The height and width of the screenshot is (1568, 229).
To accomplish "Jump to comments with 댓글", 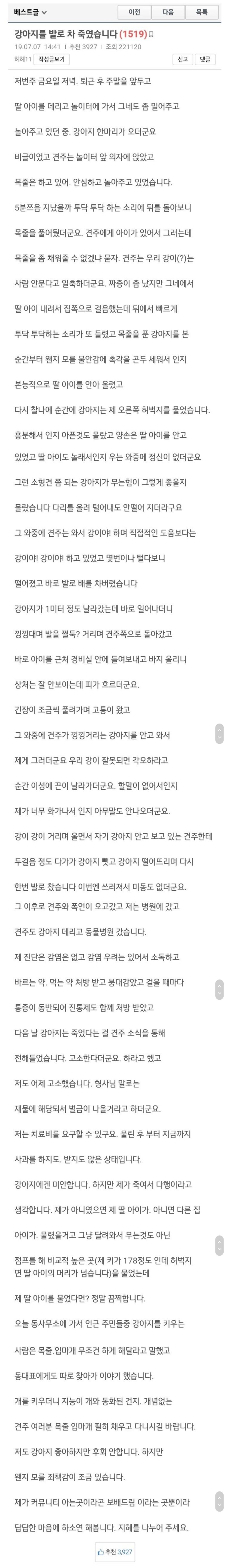I will (x=205, y=60).
